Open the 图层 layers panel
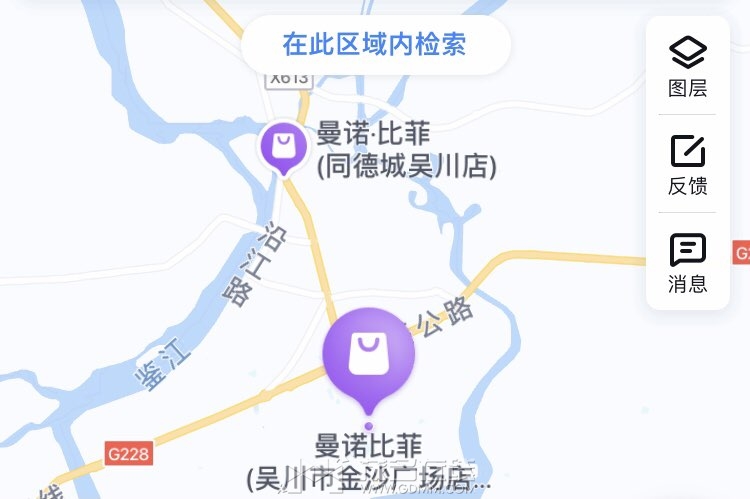 click(x=688, y=65)
